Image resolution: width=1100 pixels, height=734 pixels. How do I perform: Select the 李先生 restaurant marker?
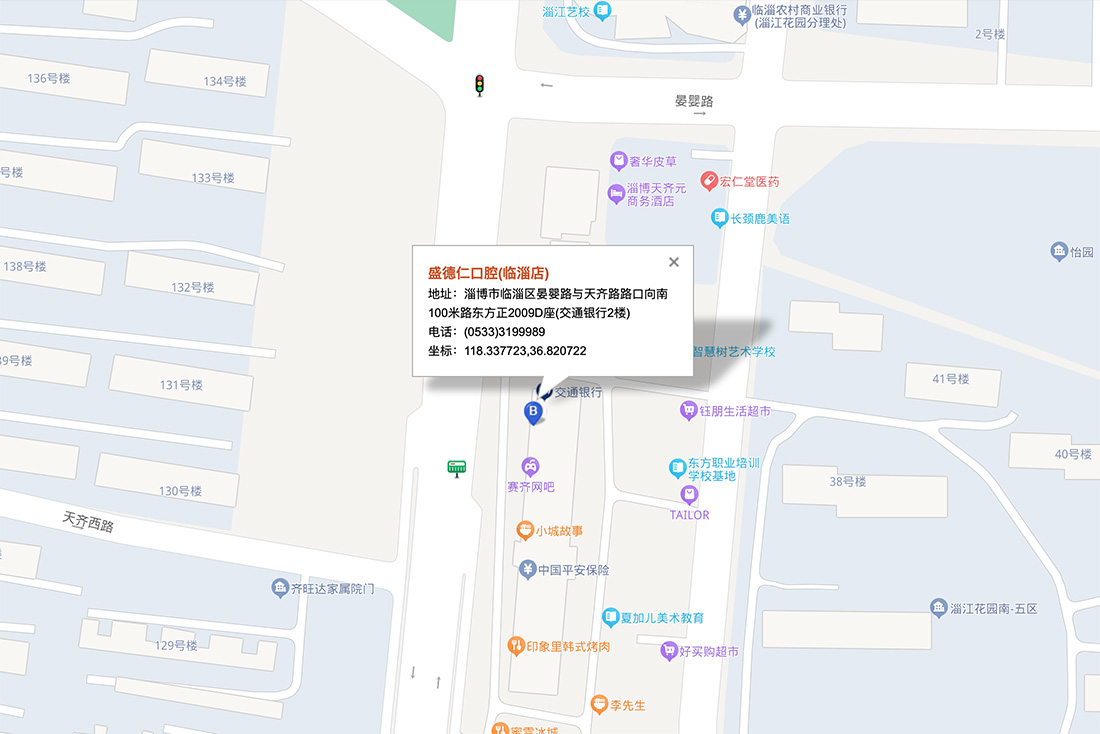click(599, 704)
